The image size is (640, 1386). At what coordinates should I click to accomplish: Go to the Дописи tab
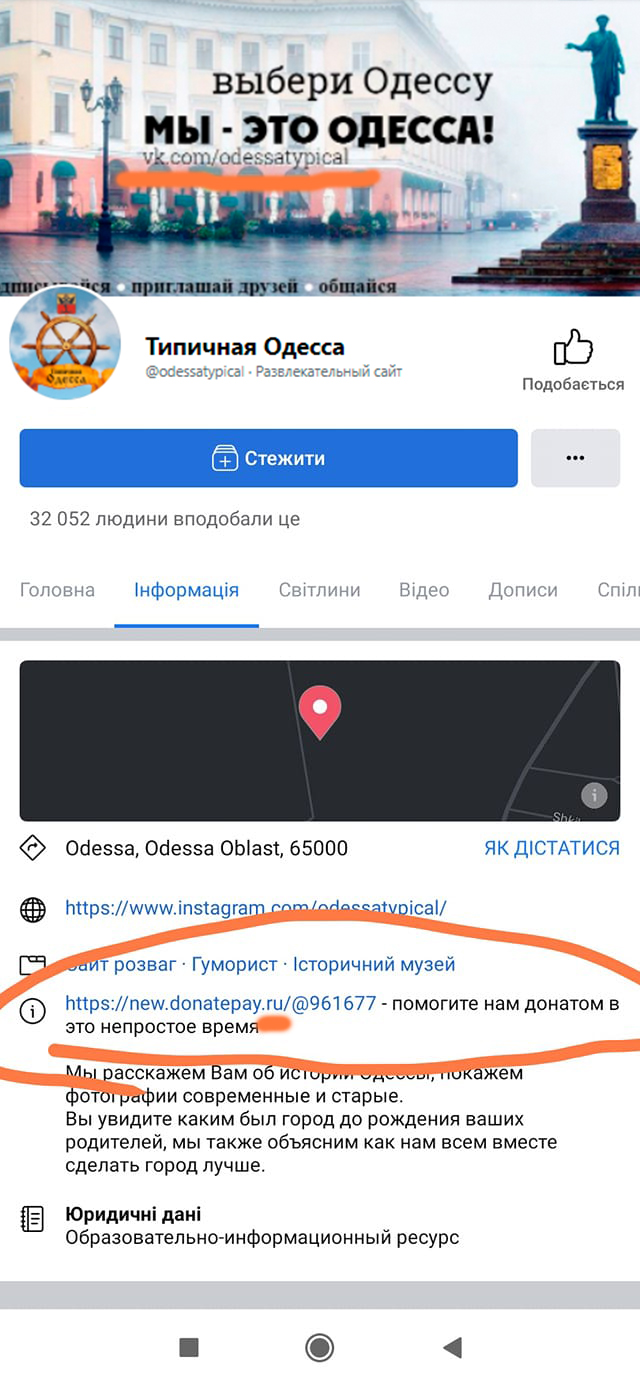point(523,590)
